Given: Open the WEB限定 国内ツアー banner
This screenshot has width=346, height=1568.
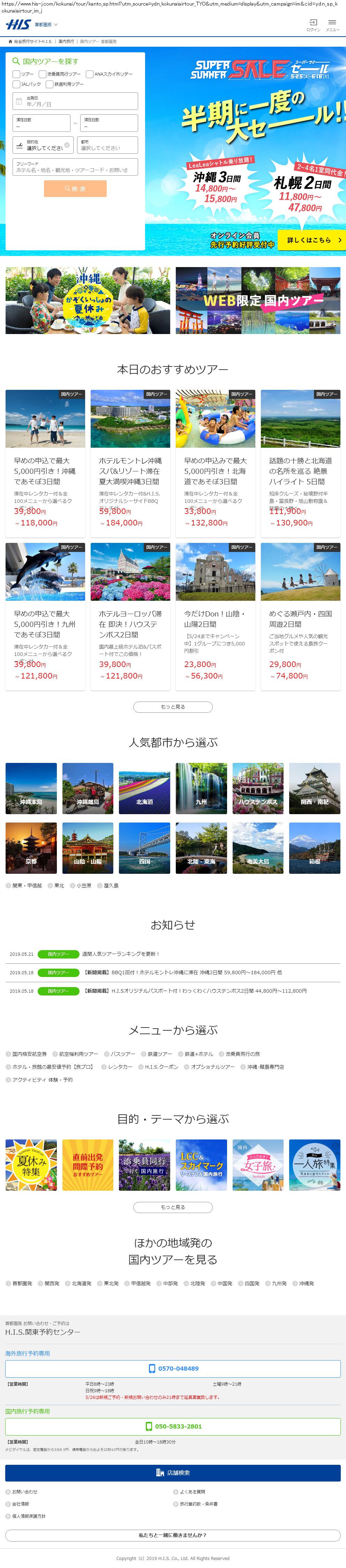Looking at the screenshot, I should coord(258,301).
